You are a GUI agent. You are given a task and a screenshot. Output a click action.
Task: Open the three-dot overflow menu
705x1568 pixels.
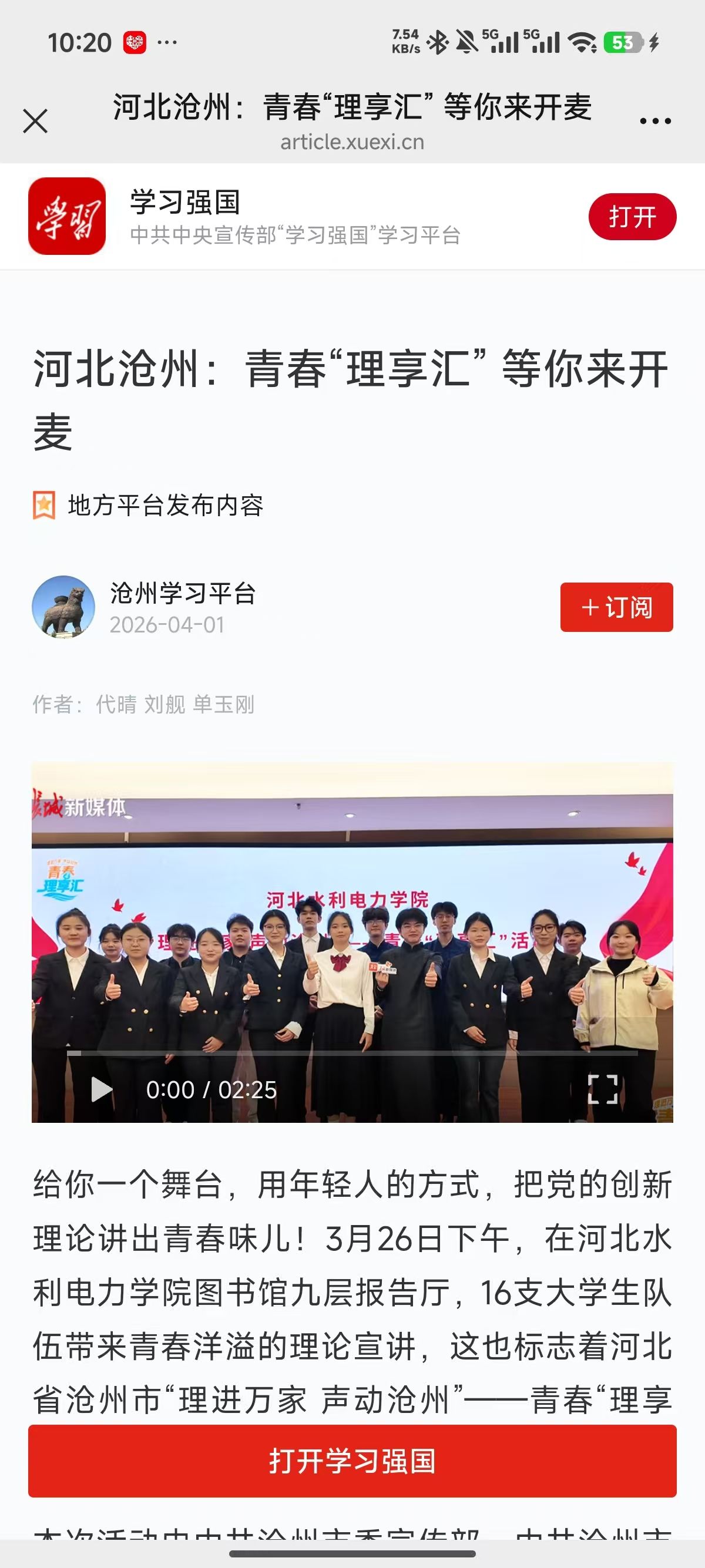(x=655, y=120)
